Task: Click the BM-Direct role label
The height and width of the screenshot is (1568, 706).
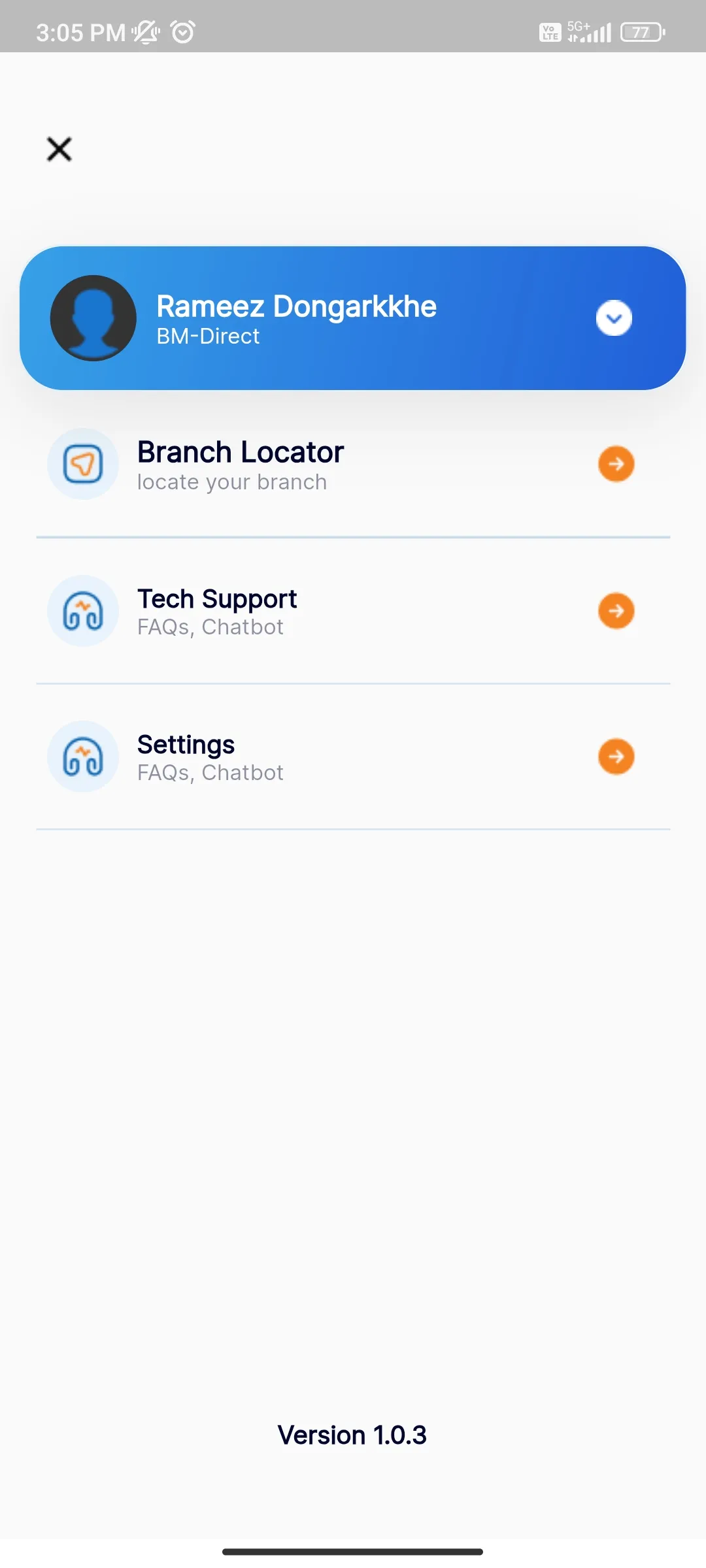Action: click(x=208, y=336)
